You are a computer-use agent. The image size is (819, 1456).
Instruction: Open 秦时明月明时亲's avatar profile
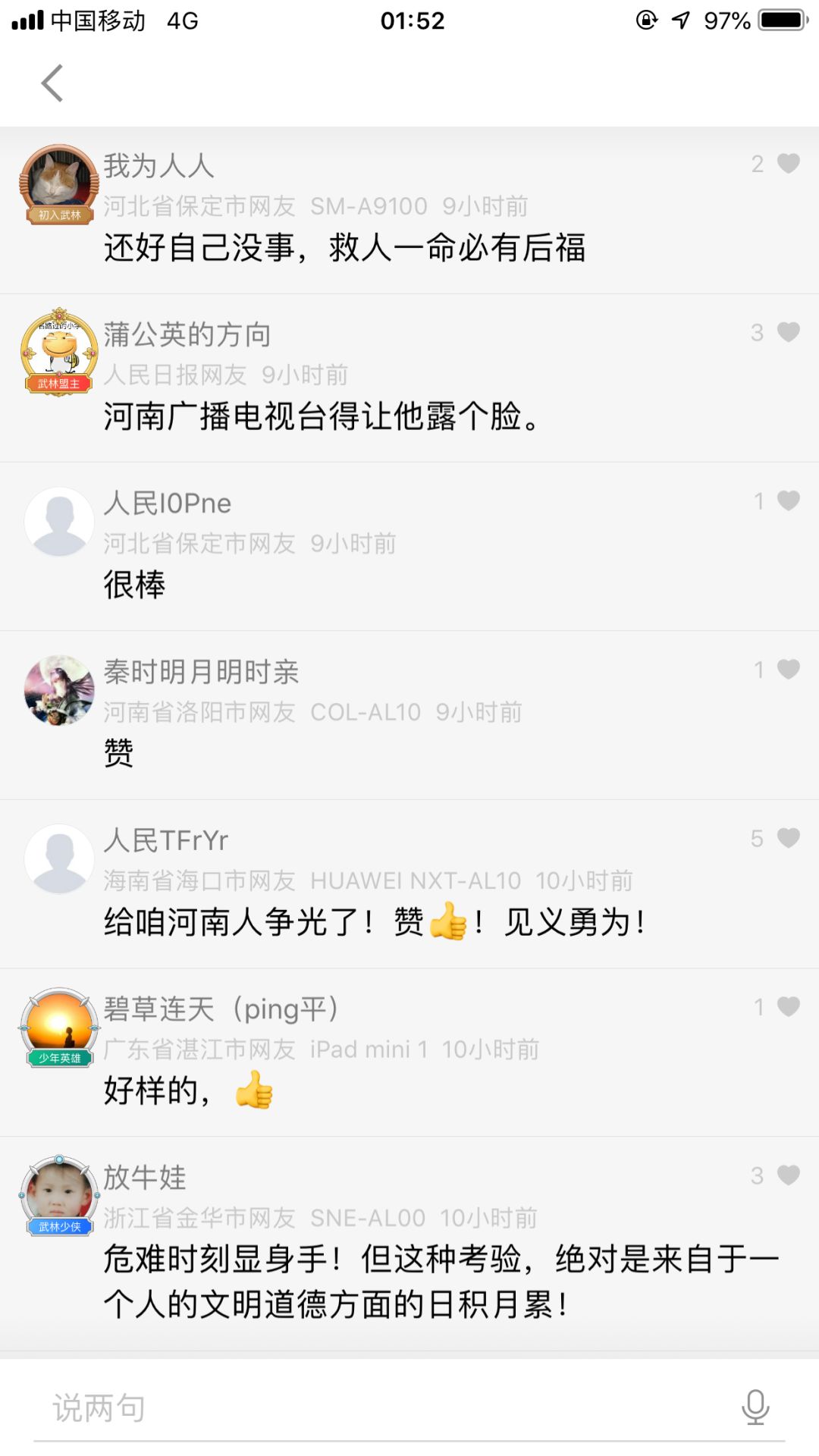tap(59, 690)
